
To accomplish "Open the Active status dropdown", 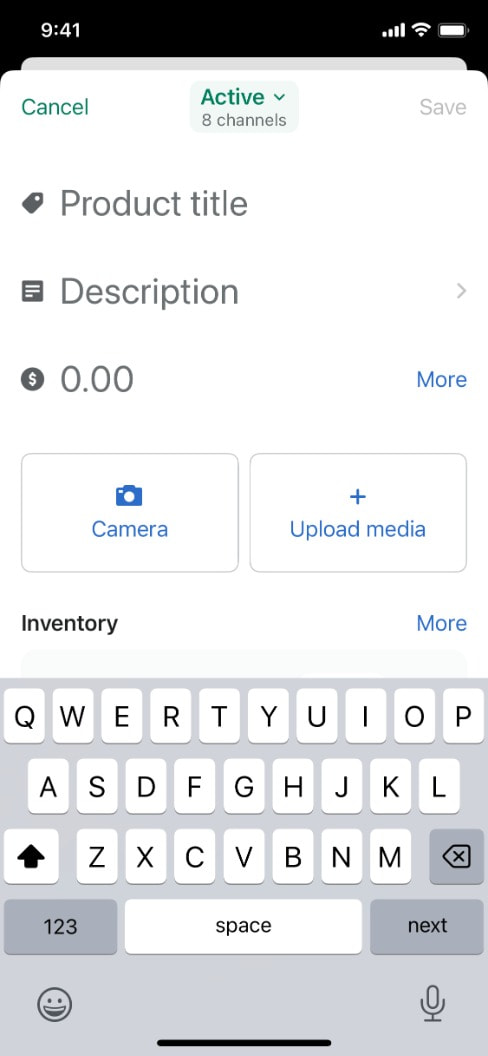I will 244,107.
